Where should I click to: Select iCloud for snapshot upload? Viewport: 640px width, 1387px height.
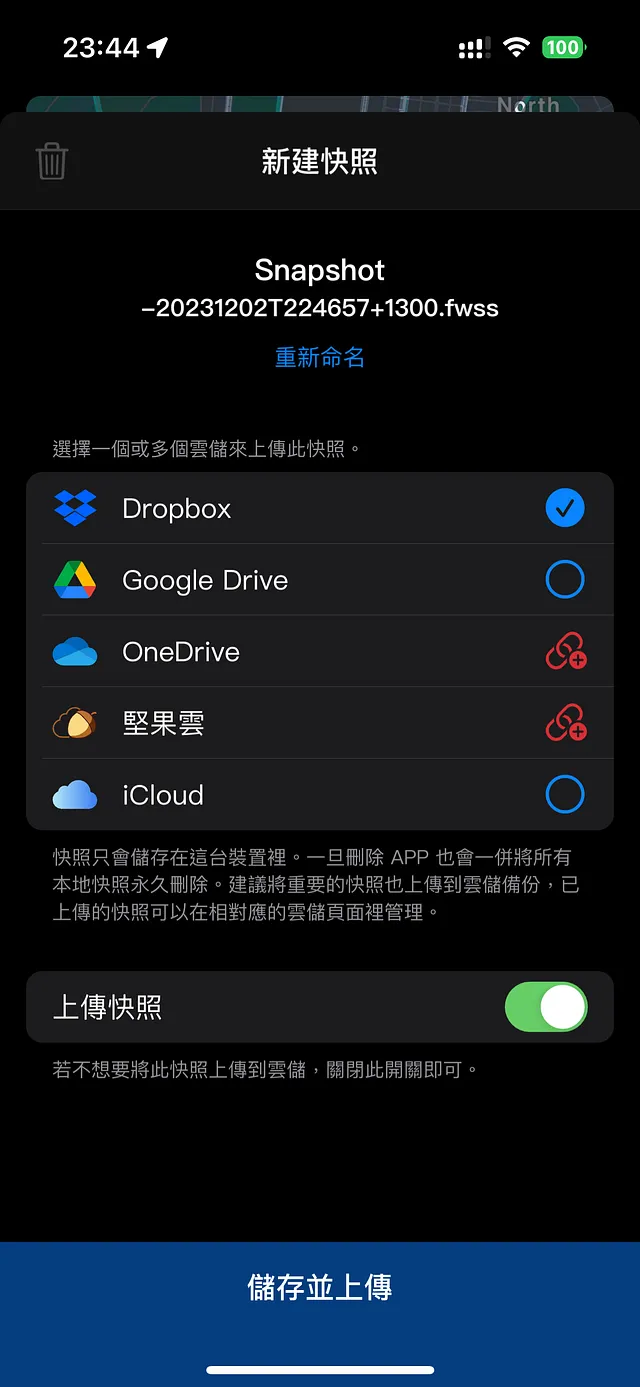tap(565, 795)
